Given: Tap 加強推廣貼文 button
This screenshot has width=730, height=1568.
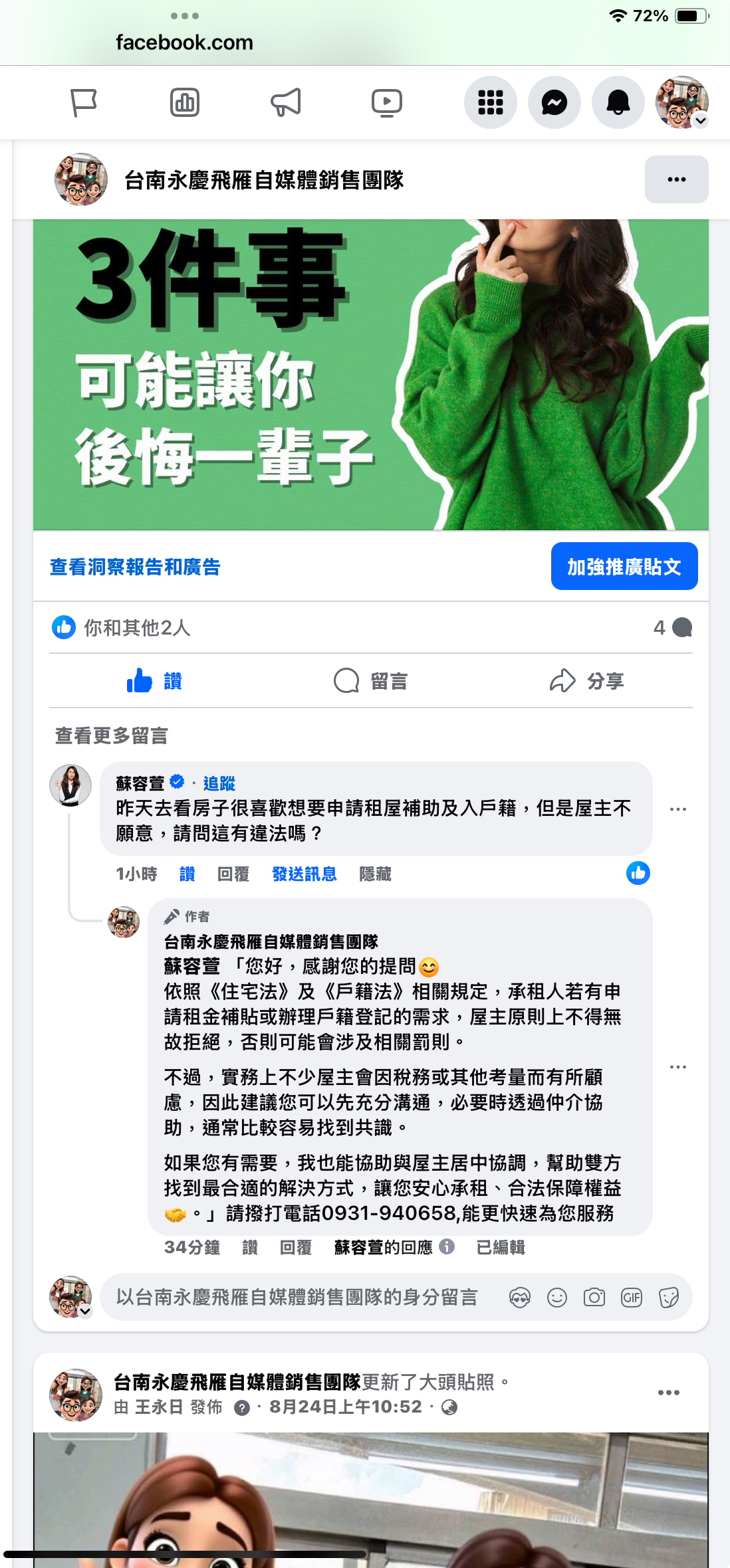Looking at the screenshot, I should point(624,566).
